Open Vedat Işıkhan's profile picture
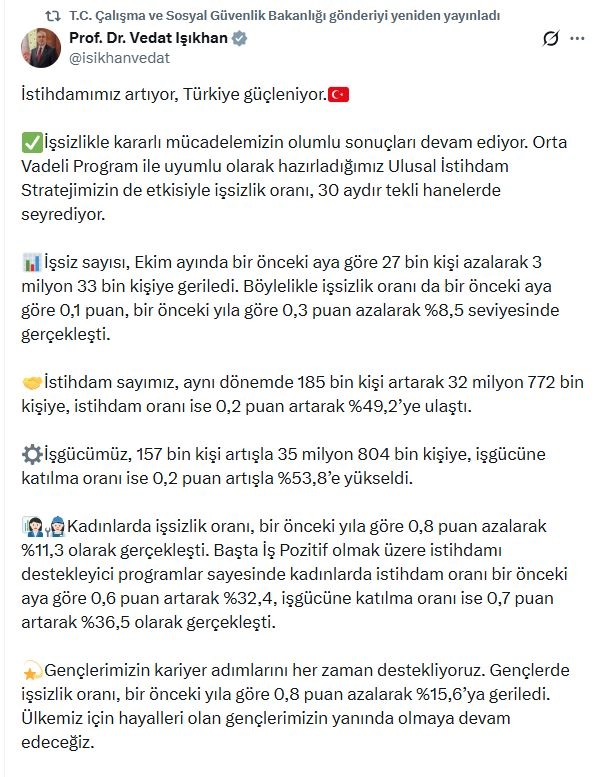The width and height of the screenshot is (602, 777). 43,48
